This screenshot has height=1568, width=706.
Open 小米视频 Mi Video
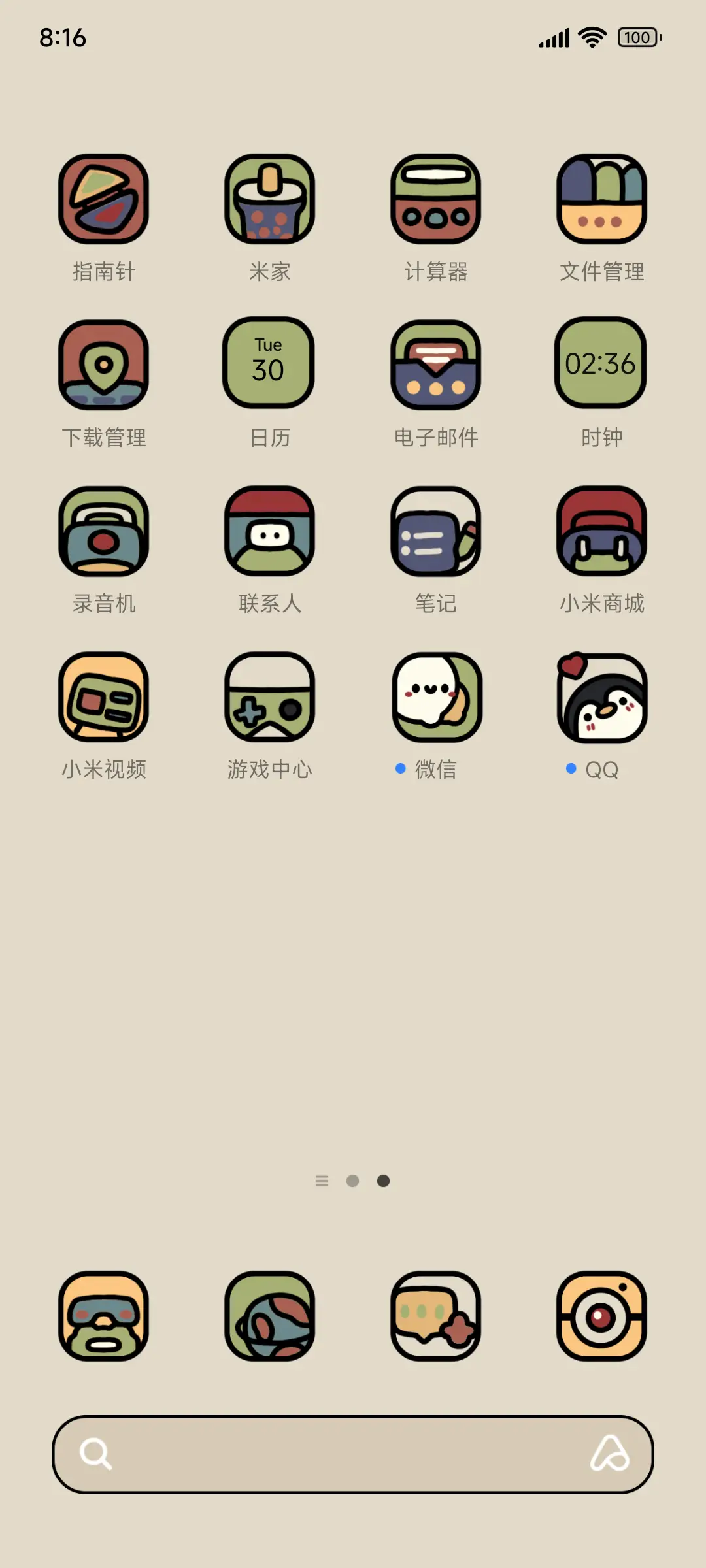click(104, 696)
